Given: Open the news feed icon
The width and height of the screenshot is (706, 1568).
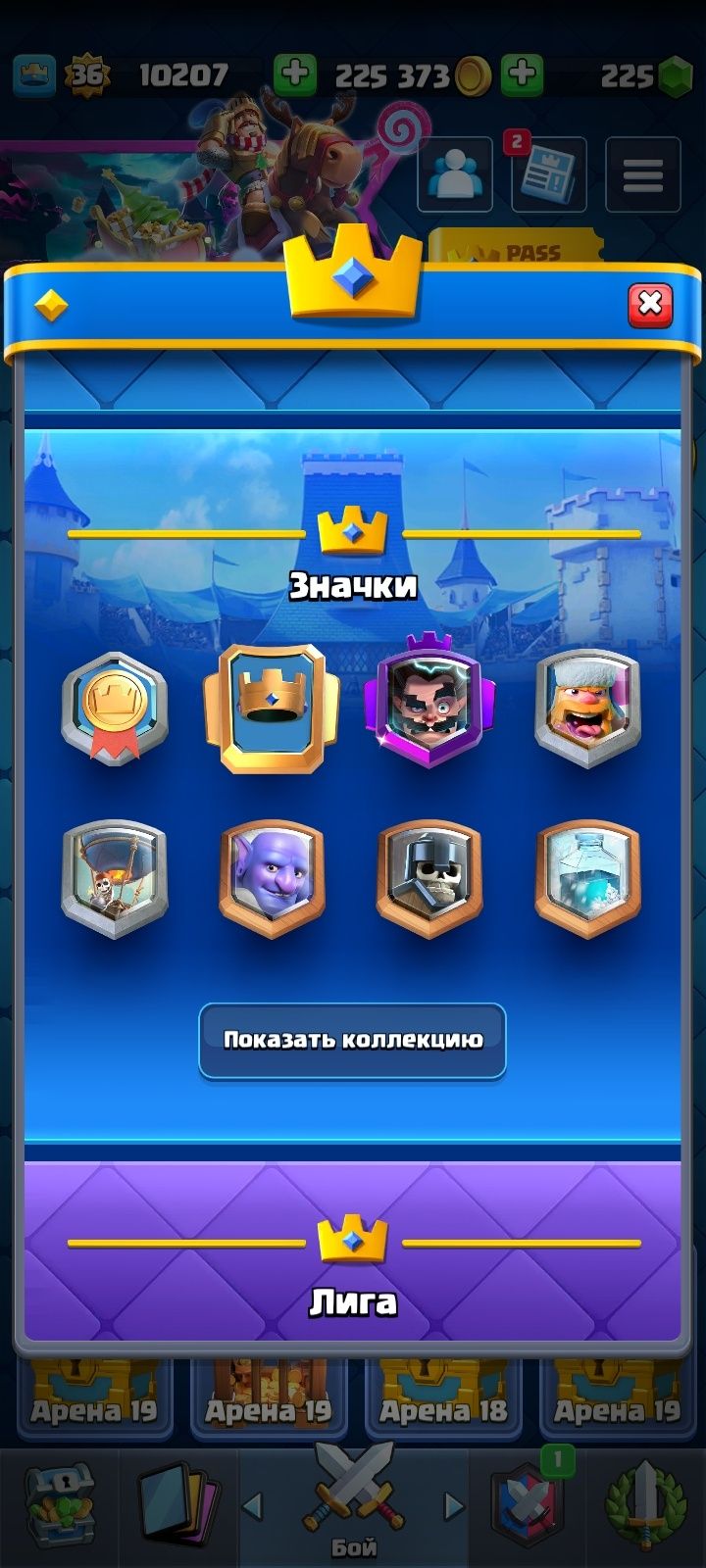Looking at the screenshot, I should point(548,174).
